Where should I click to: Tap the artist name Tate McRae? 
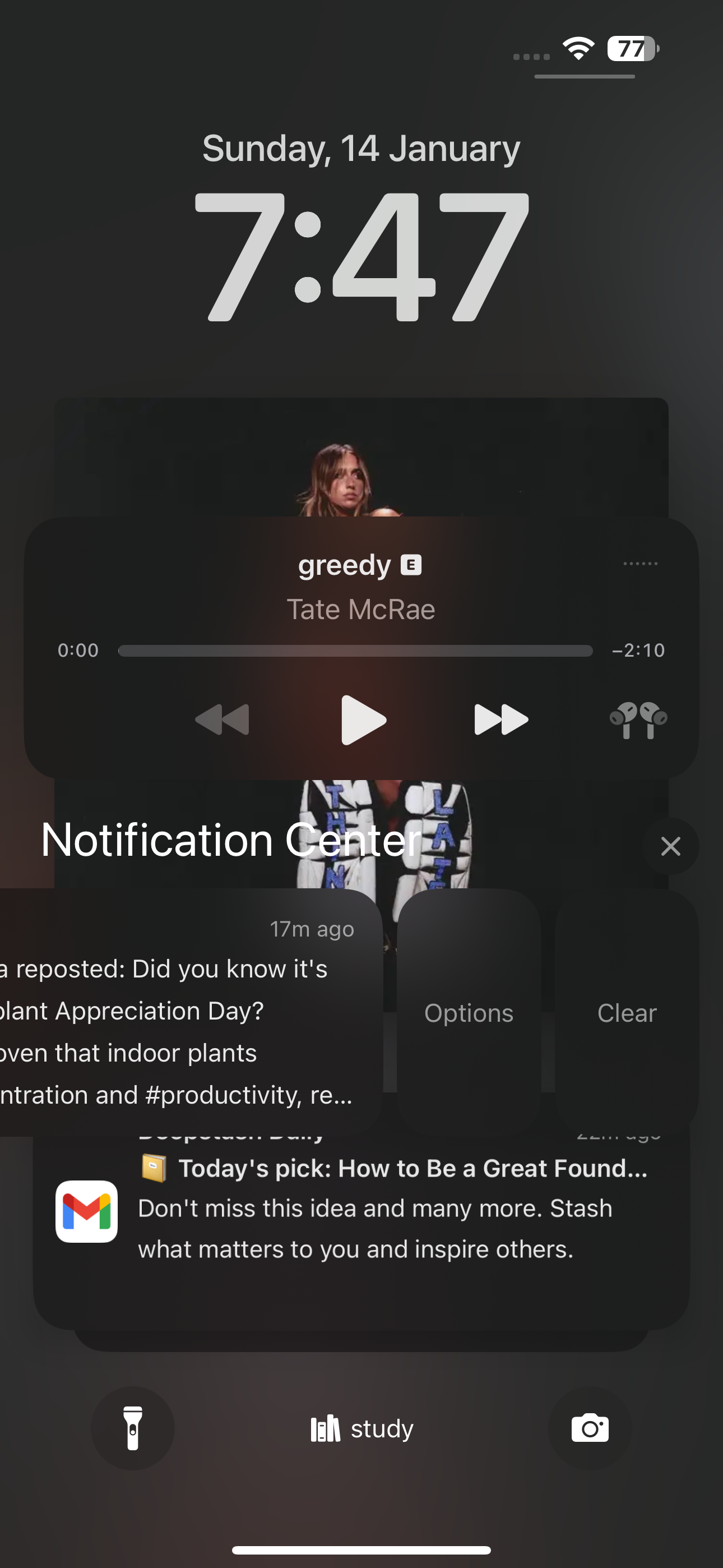coord(361,608)
